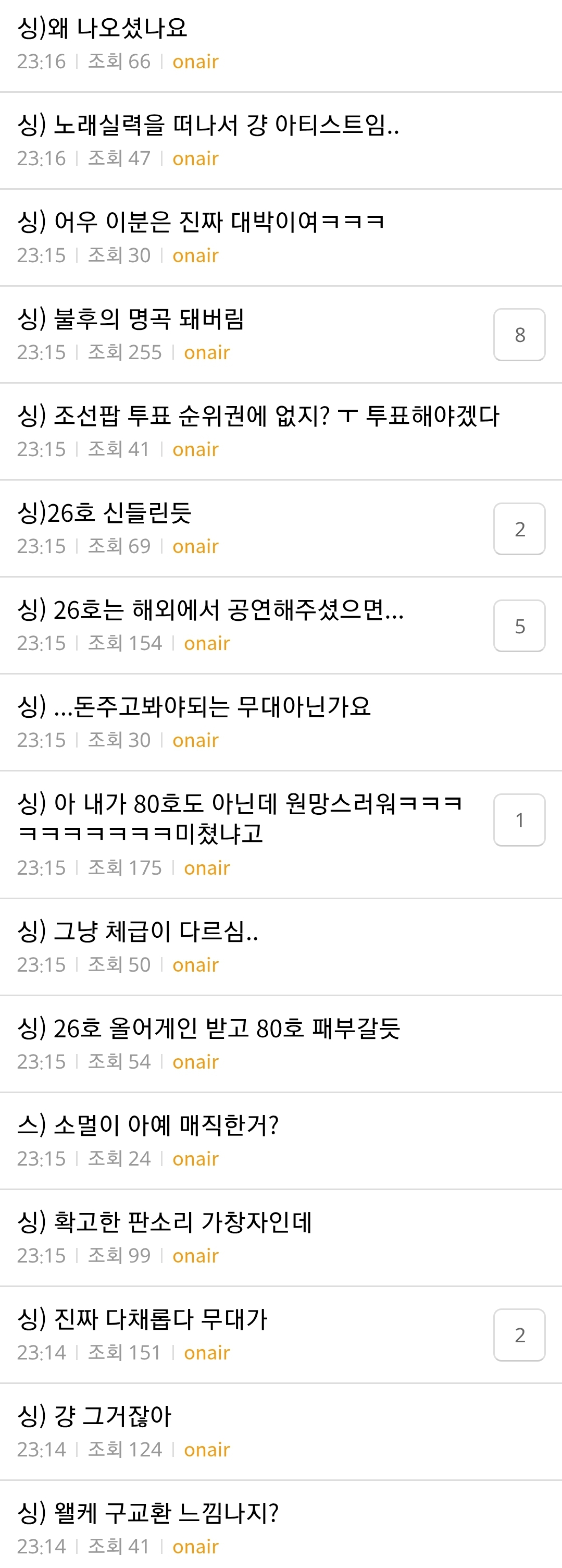Screen dimensions: 562x1568
Task: Open post '조선팝 투표 순위권에 없지?'
Action: click(258, 416)
